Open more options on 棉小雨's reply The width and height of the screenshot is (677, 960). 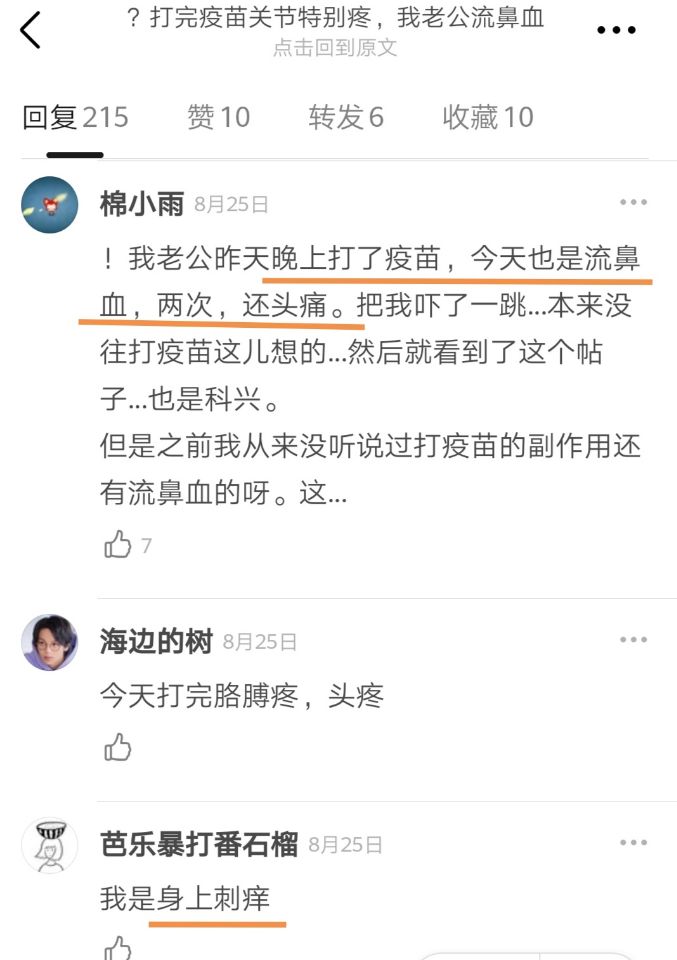click(x=633, y=203)
